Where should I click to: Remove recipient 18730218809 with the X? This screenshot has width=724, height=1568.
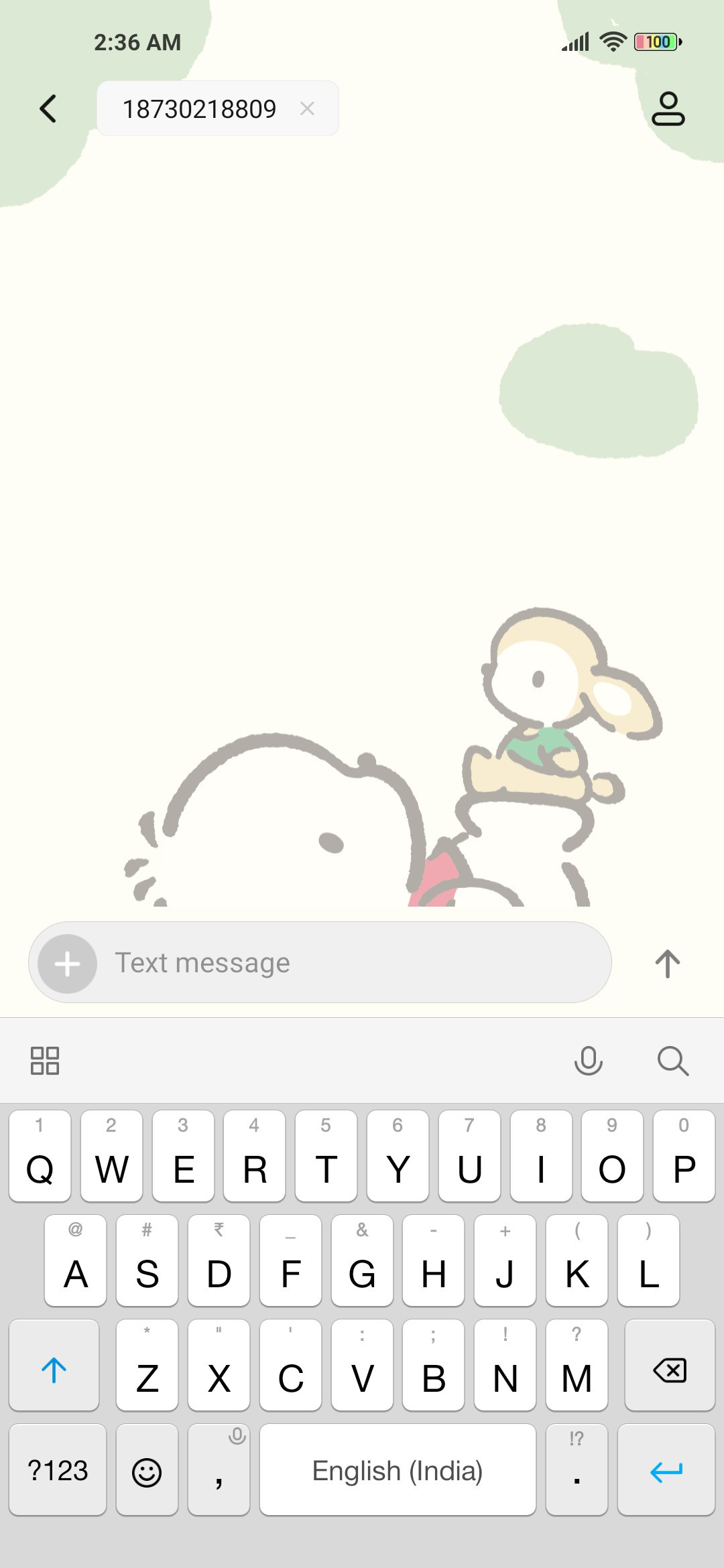[307, 109]
